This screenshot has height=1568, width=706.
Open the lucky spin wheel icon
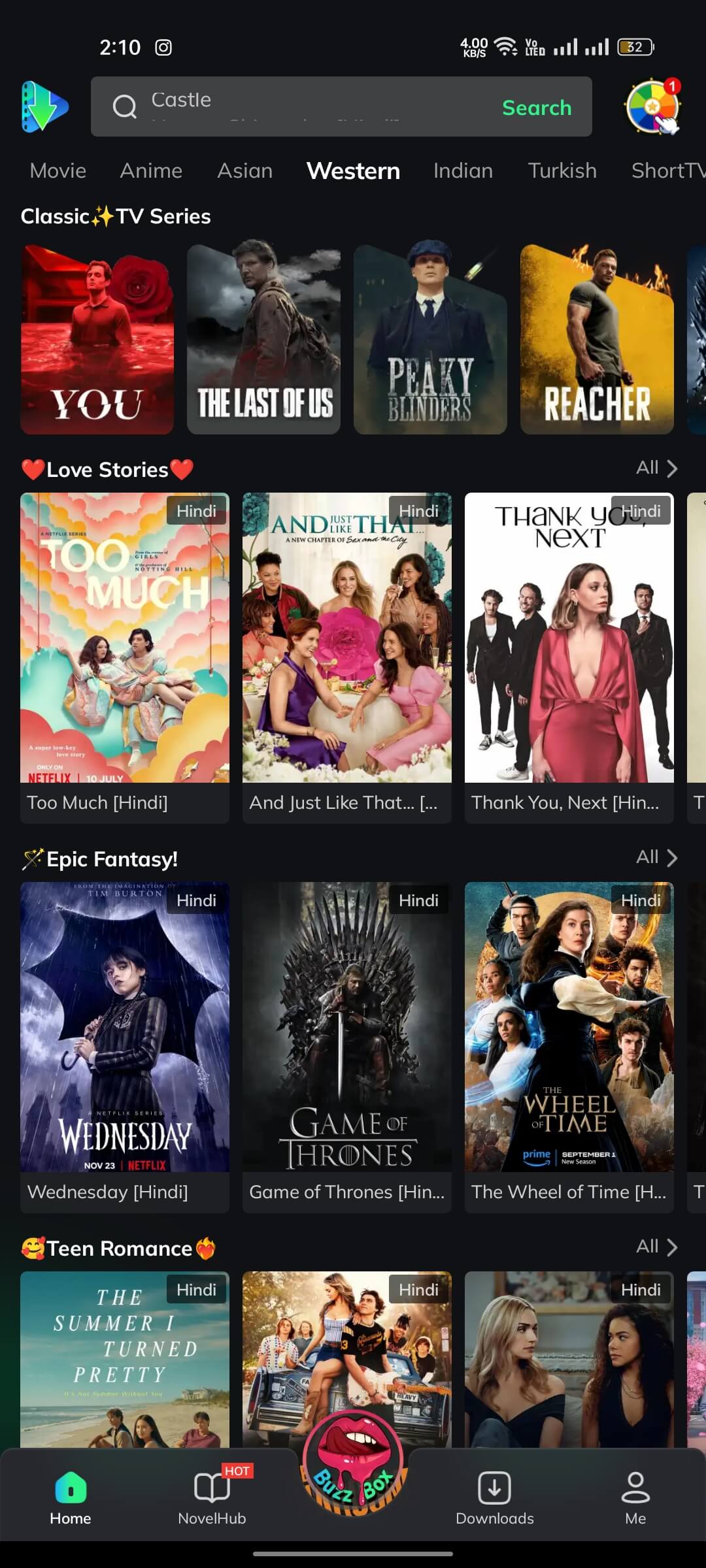(652, 107)
